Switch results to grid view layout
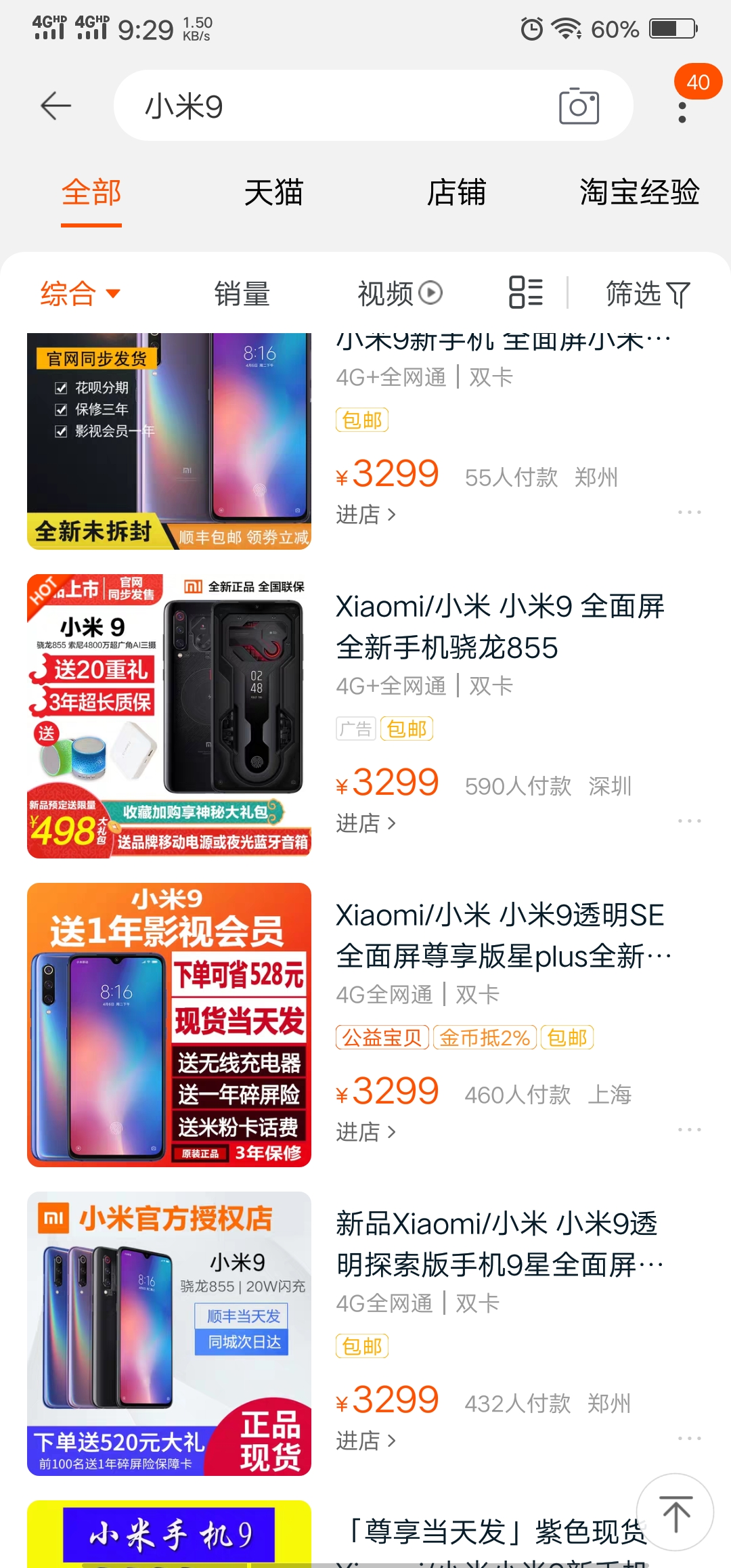Screen dimensions: 731x1568 click(x=527, y=292)
